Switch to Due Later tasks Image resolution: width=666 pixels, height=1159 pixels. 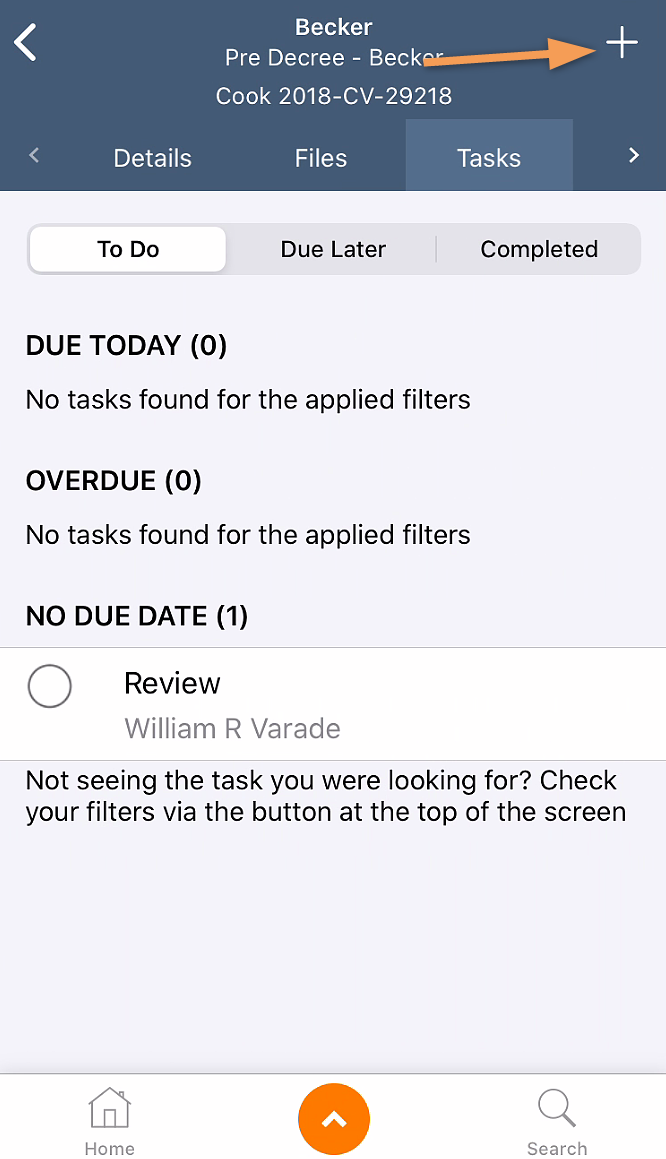tap(333, 249)
